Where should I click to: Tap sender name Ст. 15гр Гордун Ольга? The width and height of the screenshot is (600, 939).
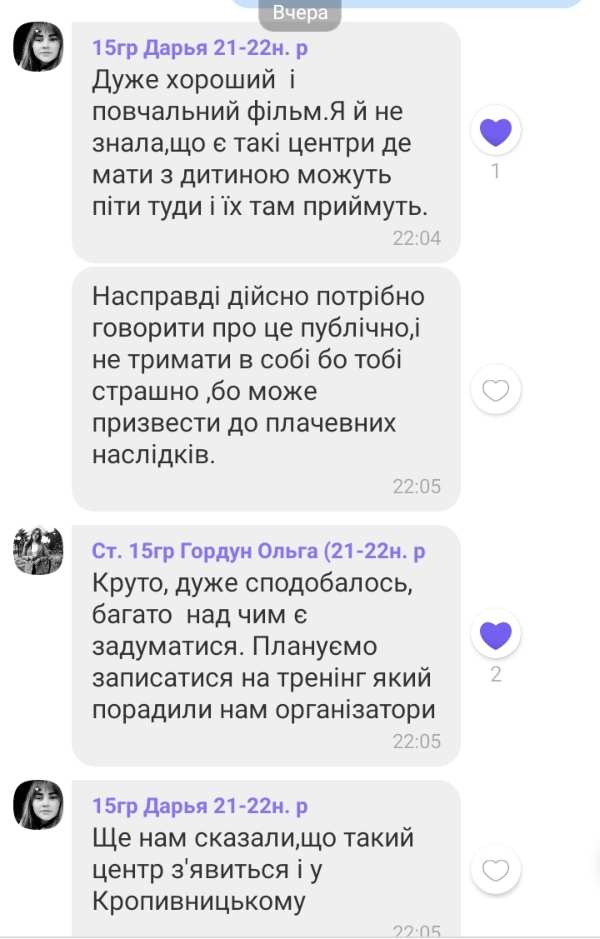click(258, 551)
